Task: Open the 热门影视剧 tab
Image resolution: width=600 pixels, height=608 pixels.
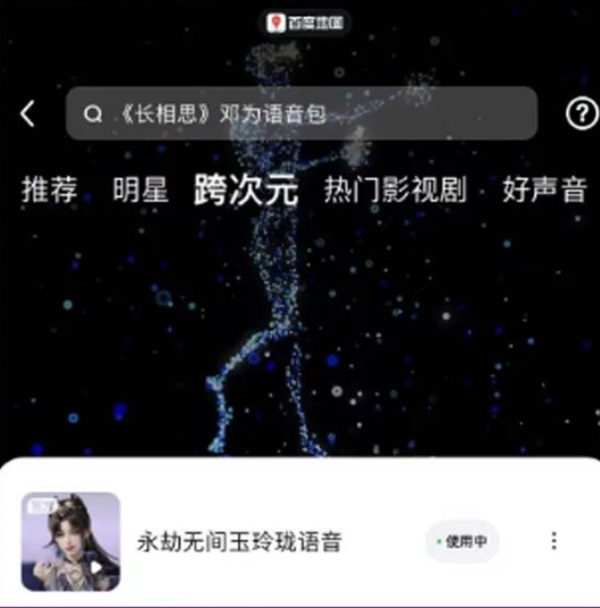Action: [395, 190]
